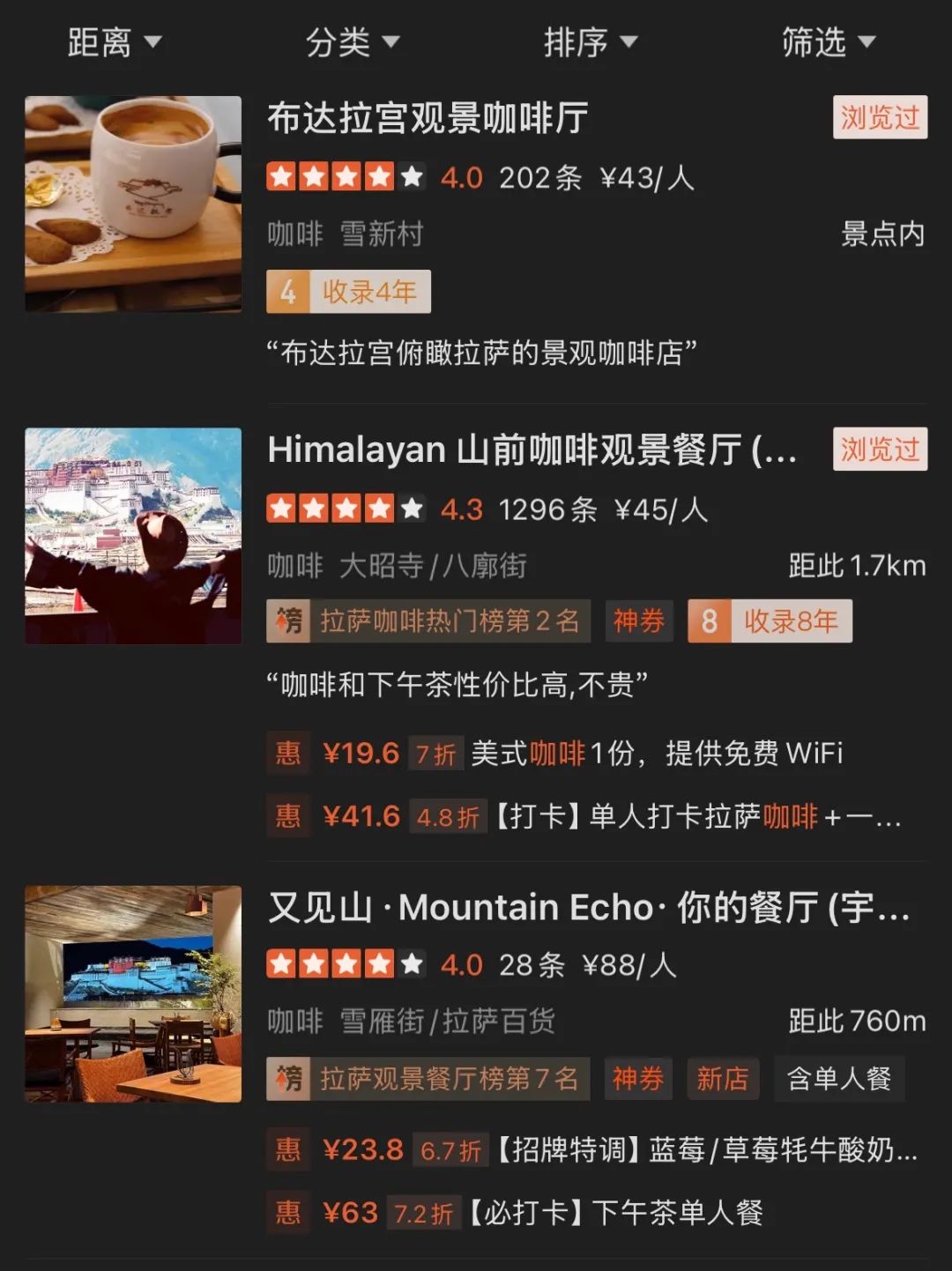Open the 距离 distance dropdown
Screen dimensions: 952x1271
[x=114, y=41]
